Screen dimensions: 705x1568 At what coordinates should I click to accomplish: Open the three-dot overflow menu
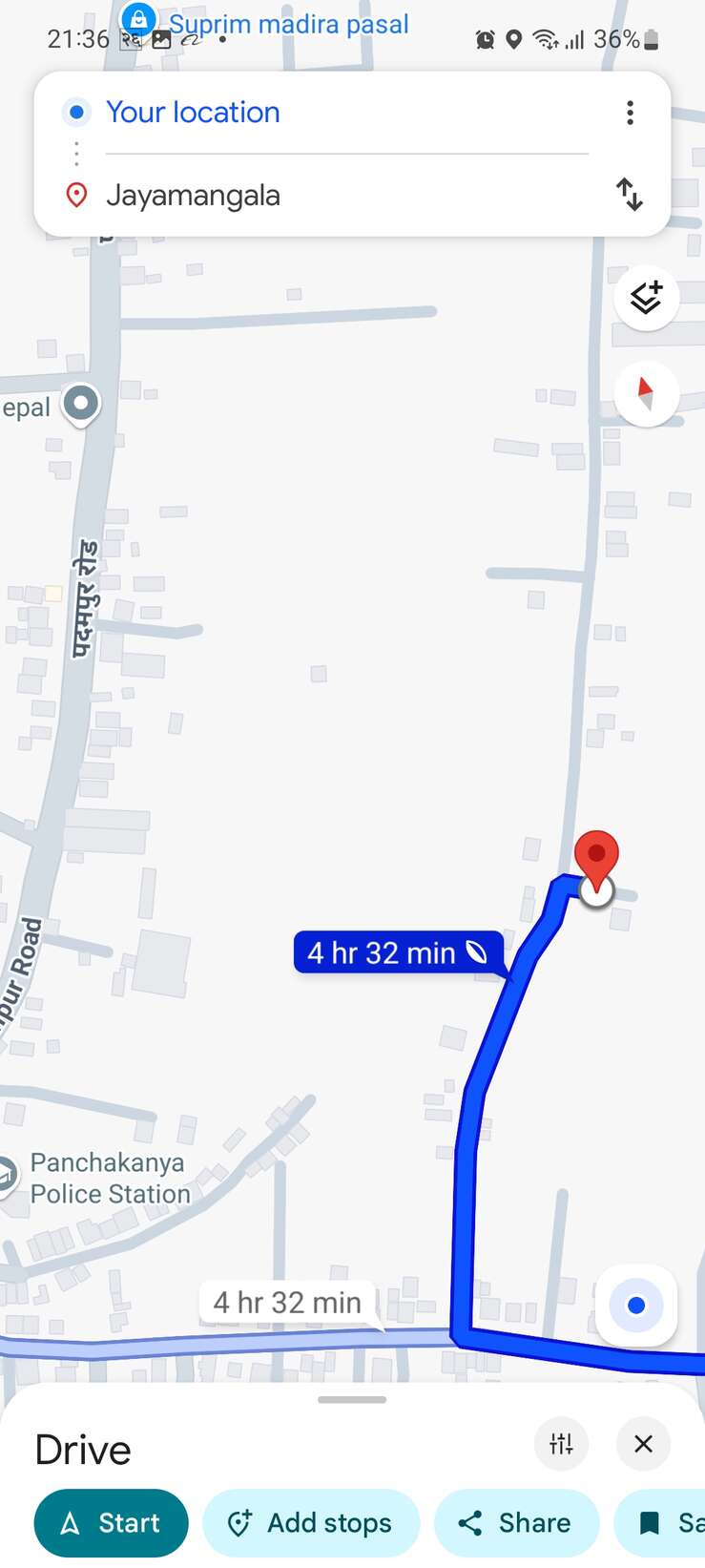click(x=630, y=113)
